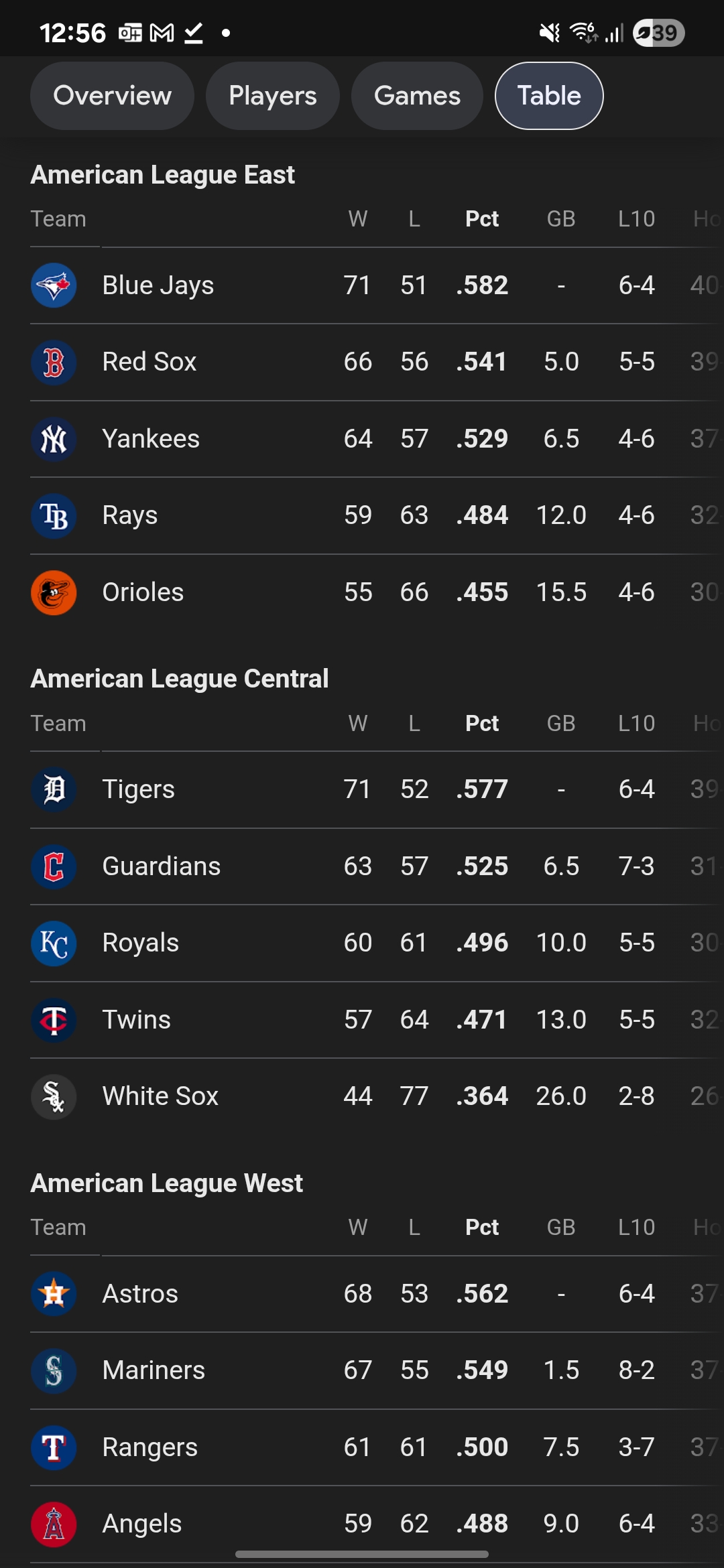View the Rays team details

tap(377, 516)
